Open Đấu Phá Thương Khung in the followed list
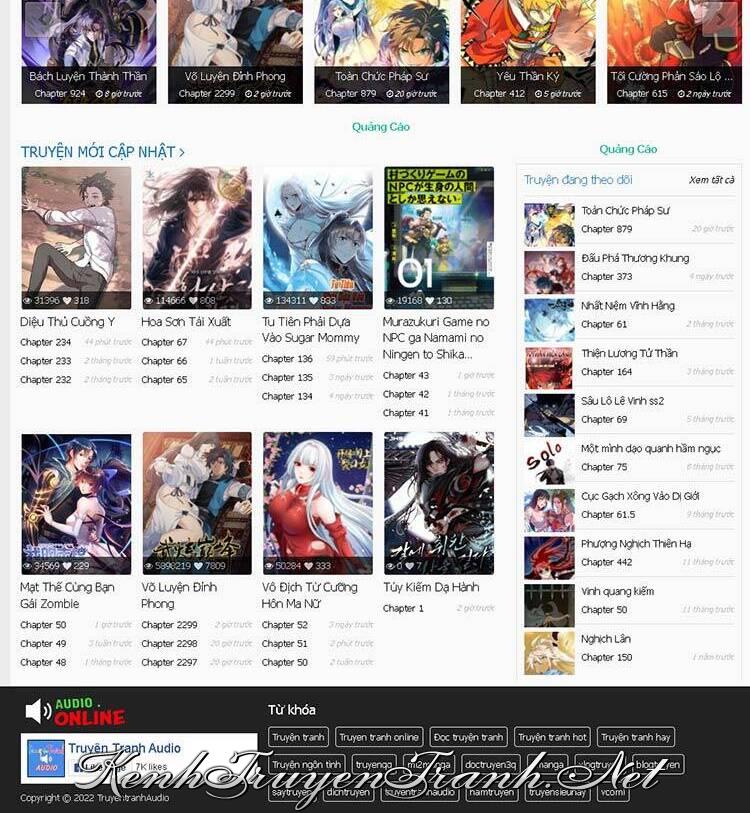The image size is (750, 813). (635, 258)
